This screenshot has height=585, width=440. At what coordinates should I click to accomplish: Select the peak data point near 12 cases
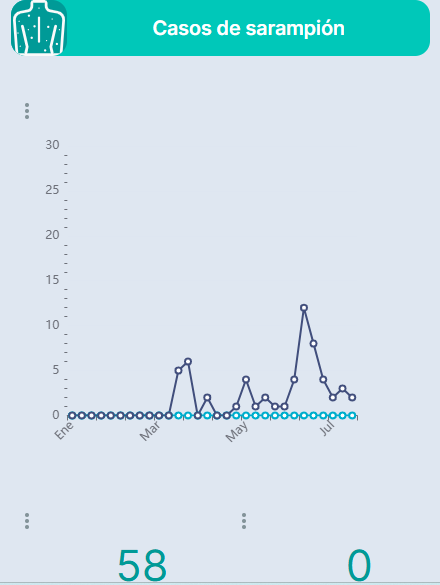tap(304, 308)
